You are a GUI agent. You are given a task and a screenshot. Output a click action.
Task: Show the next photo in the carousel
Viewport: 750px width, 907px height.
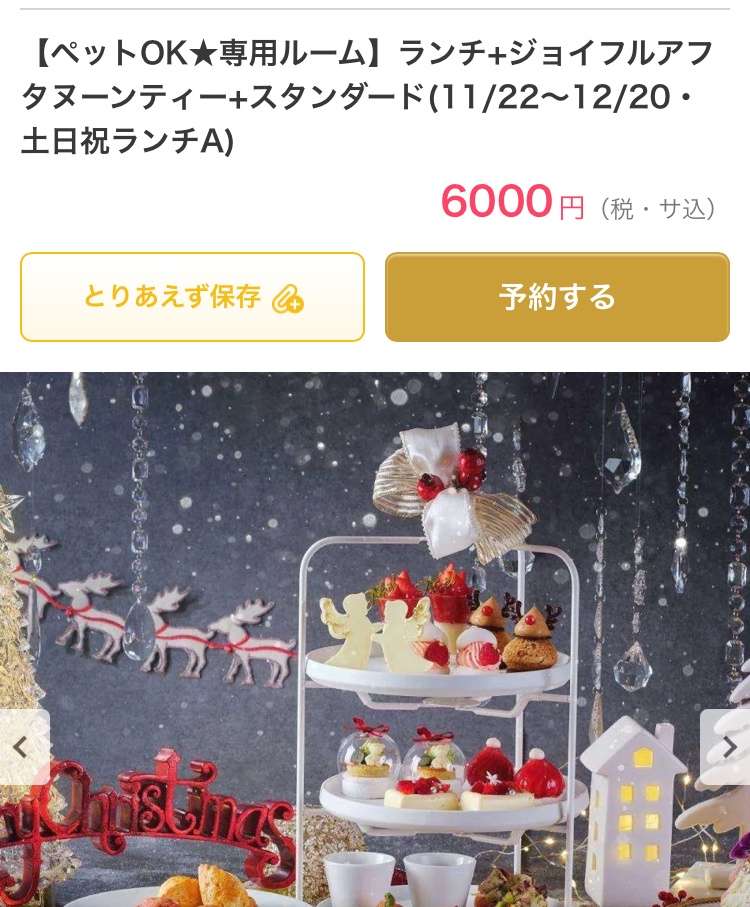[727, 747]
